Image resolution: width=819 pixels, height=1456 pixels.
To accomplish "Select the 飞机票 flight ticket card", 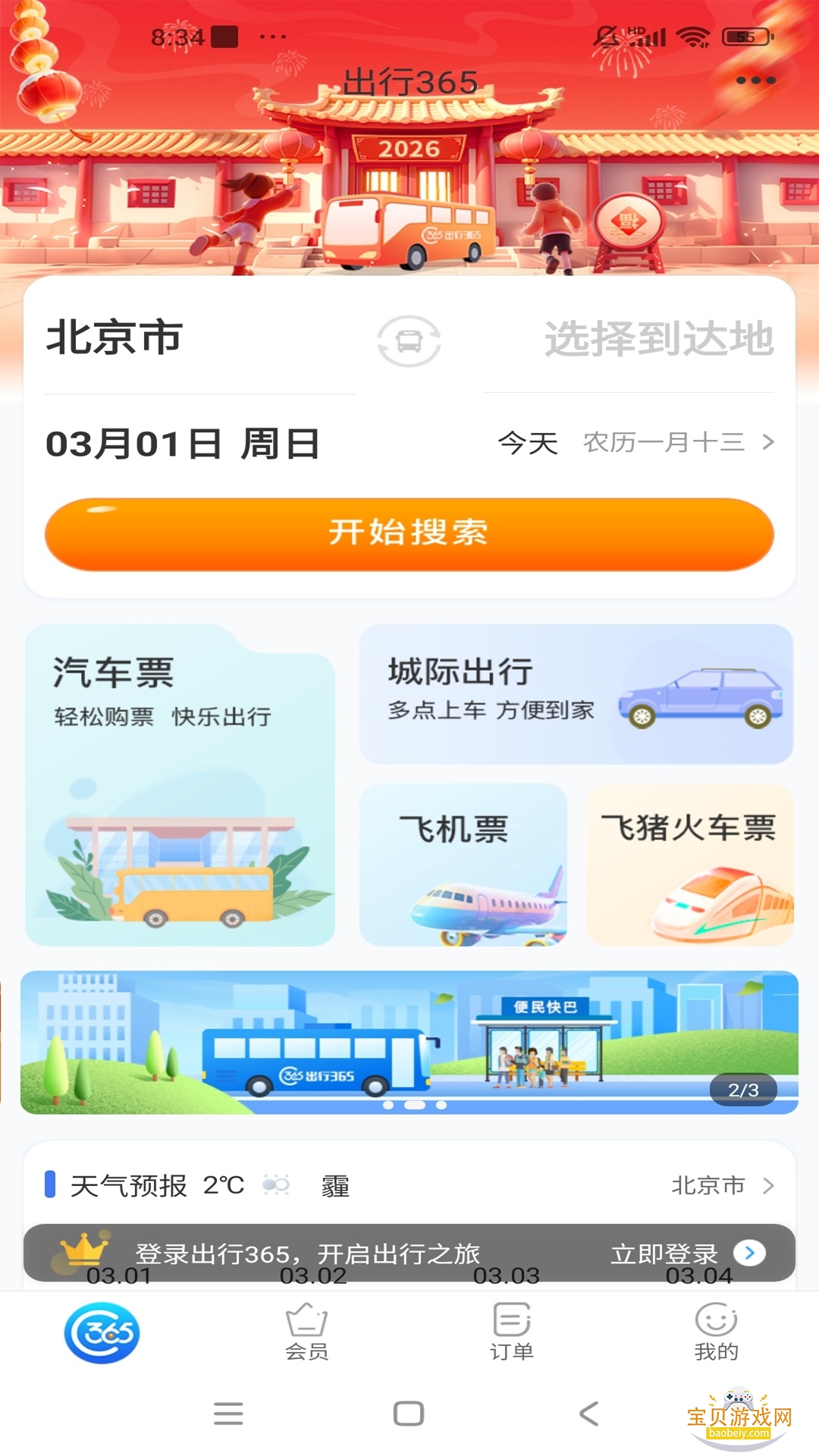I will (x=463, y=864).
